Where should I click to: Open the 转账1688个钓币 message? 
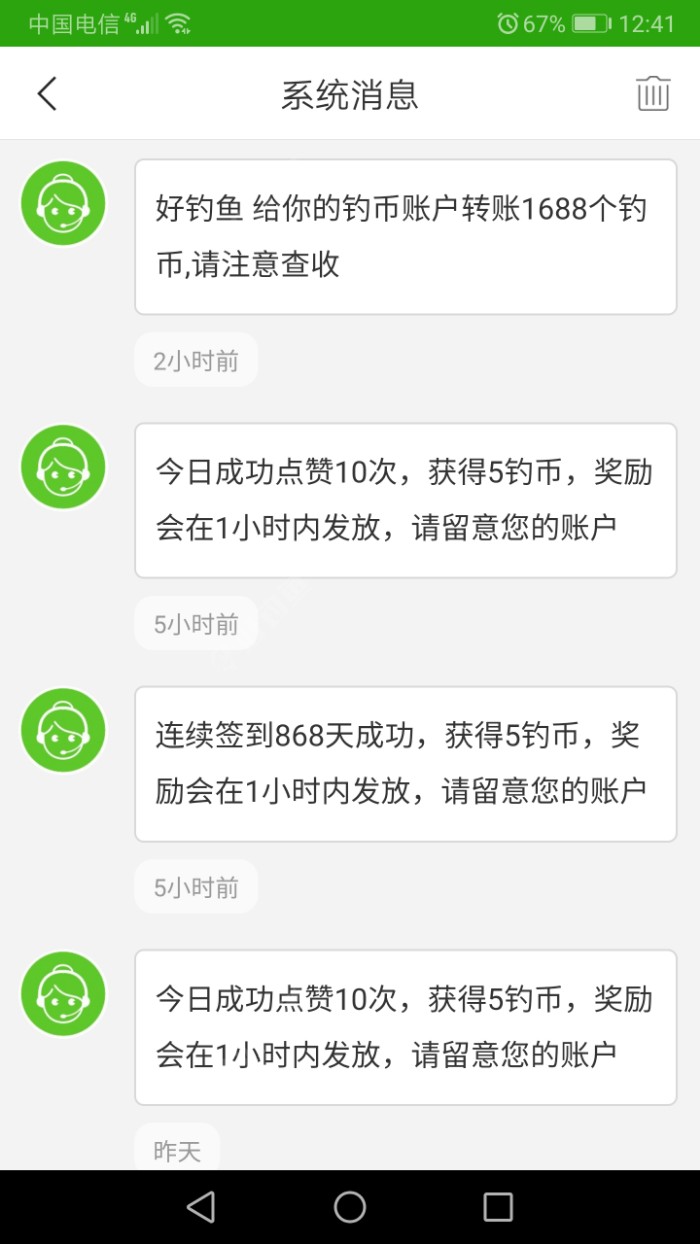[x=405, y=237]
